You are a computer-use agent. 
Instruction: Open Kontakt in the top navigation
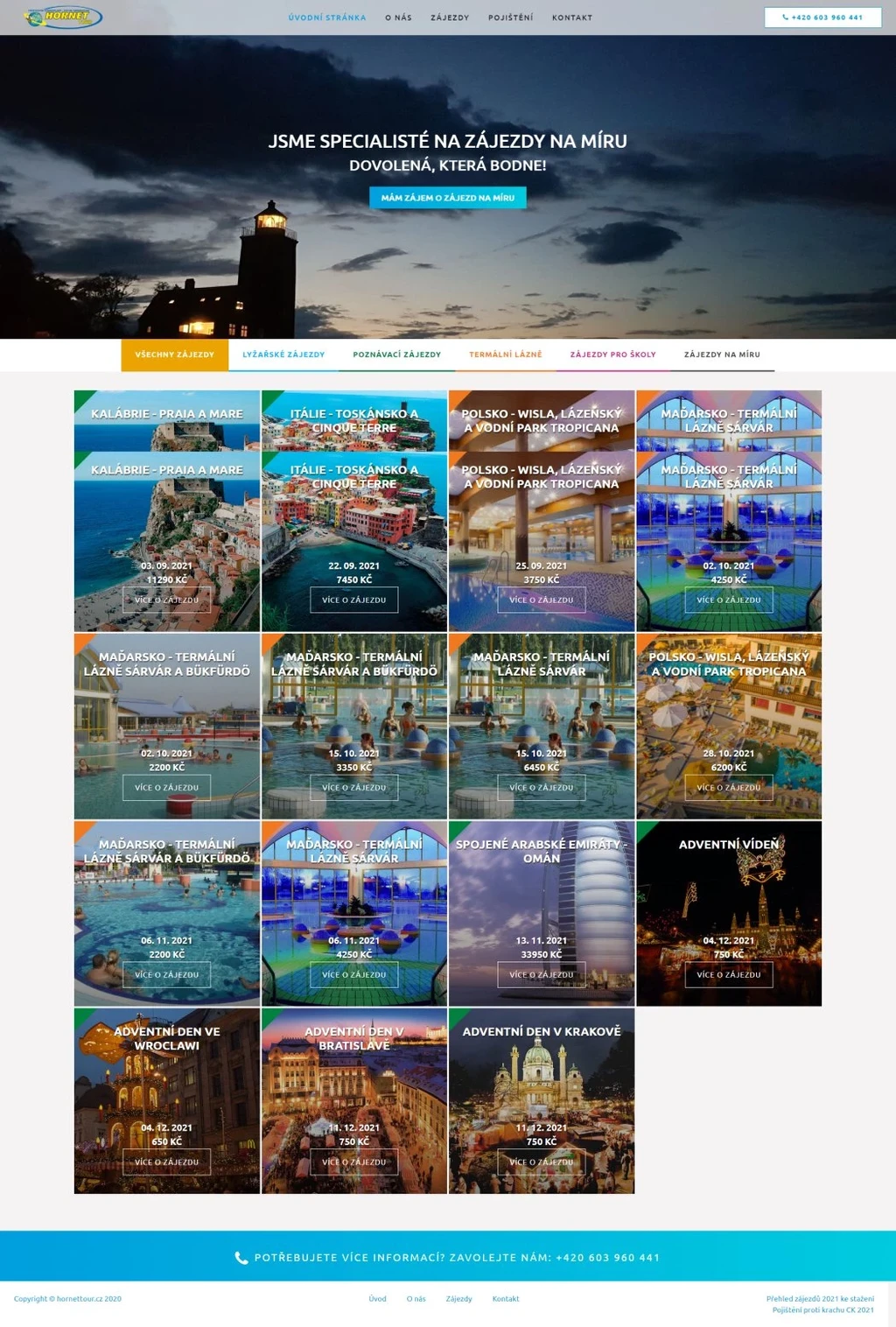(x=572, y=18)
